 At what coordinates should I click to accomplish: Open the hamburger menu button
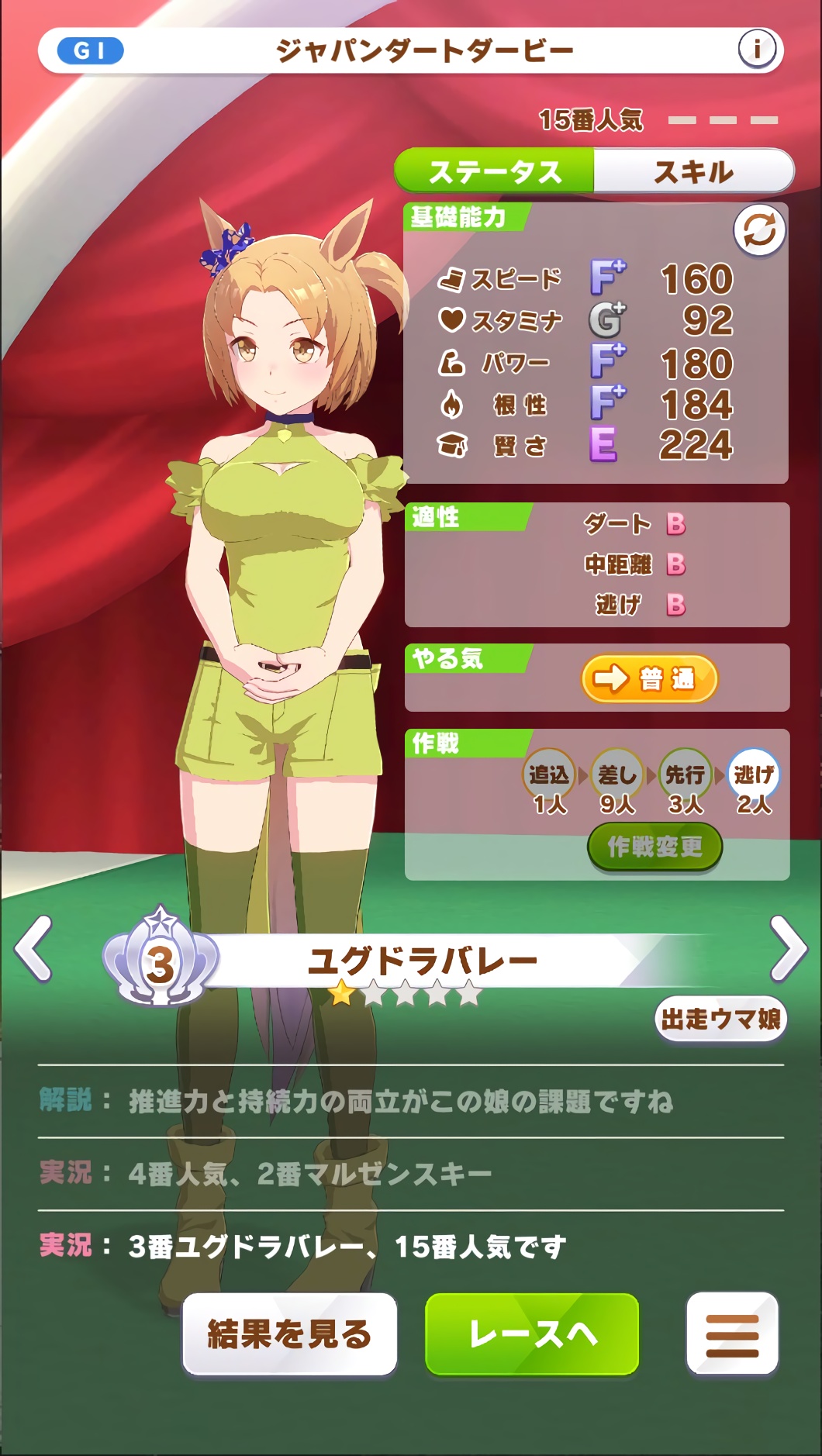(x=731, y=1334)
